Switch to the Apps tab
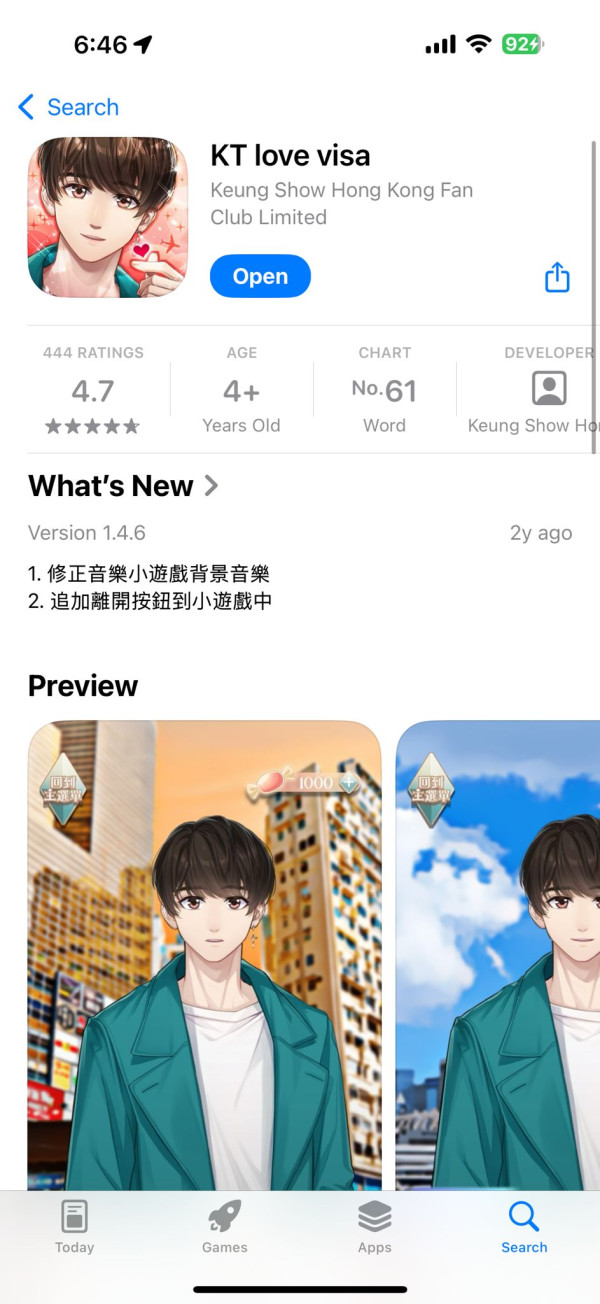600x1304 pixels. [x=374, y=1227]
